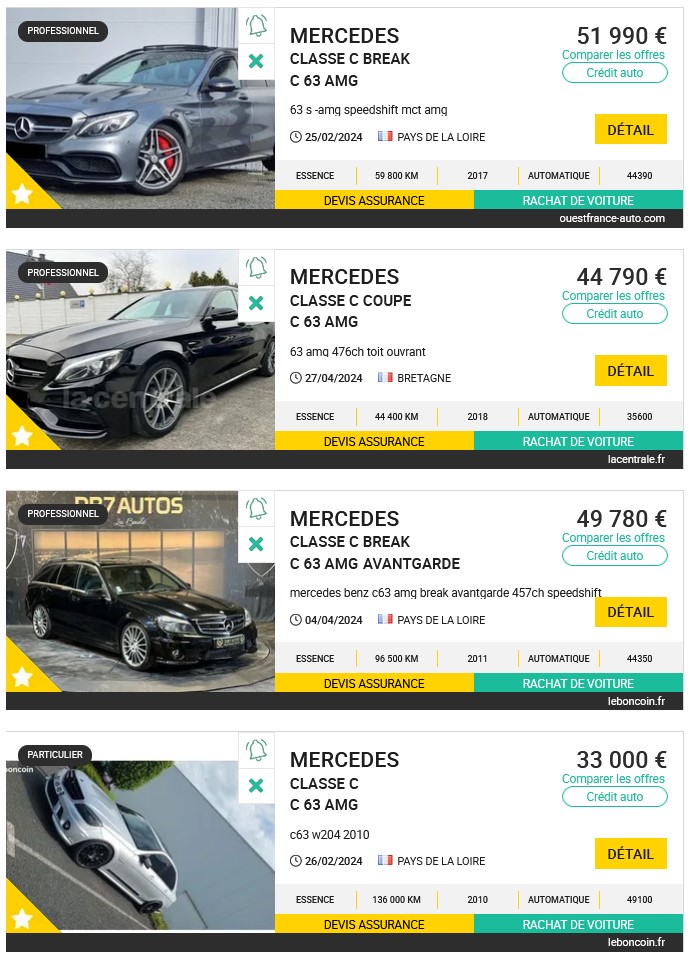
Task: Open DÉTAIL on the Classe C Coupe
Action: click(630, 371)
